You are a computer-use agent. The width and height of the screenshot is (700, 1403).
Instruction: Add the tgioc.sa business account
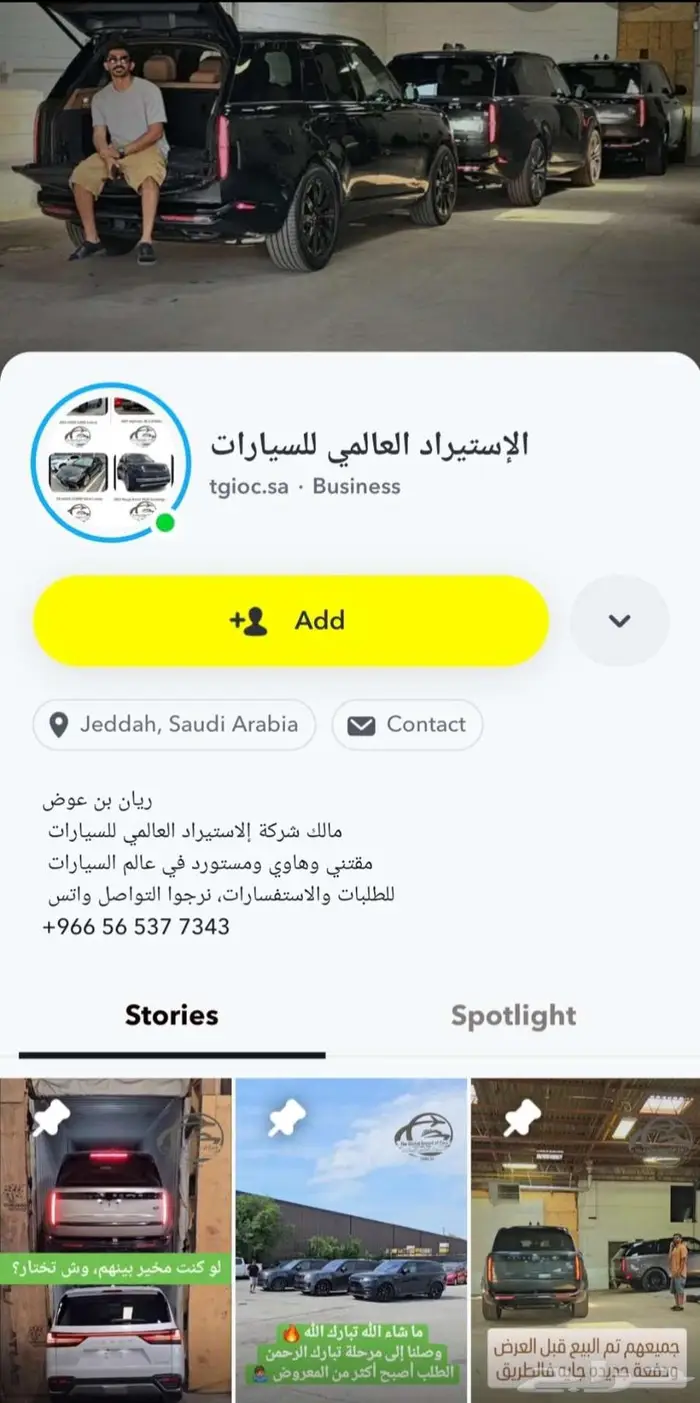[291, 621]
